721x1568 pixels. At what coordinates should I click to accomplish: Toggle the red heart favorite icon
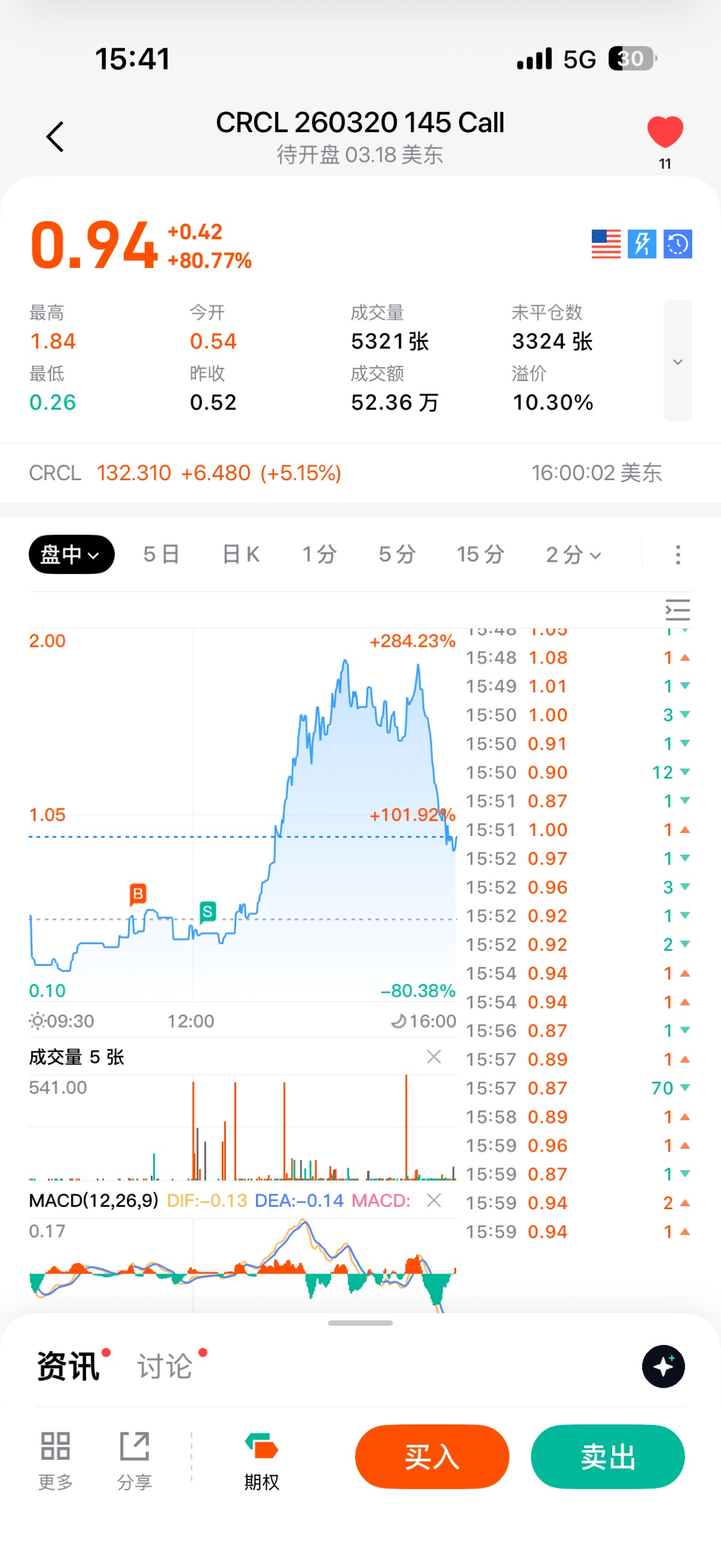[x=665, y=132]
